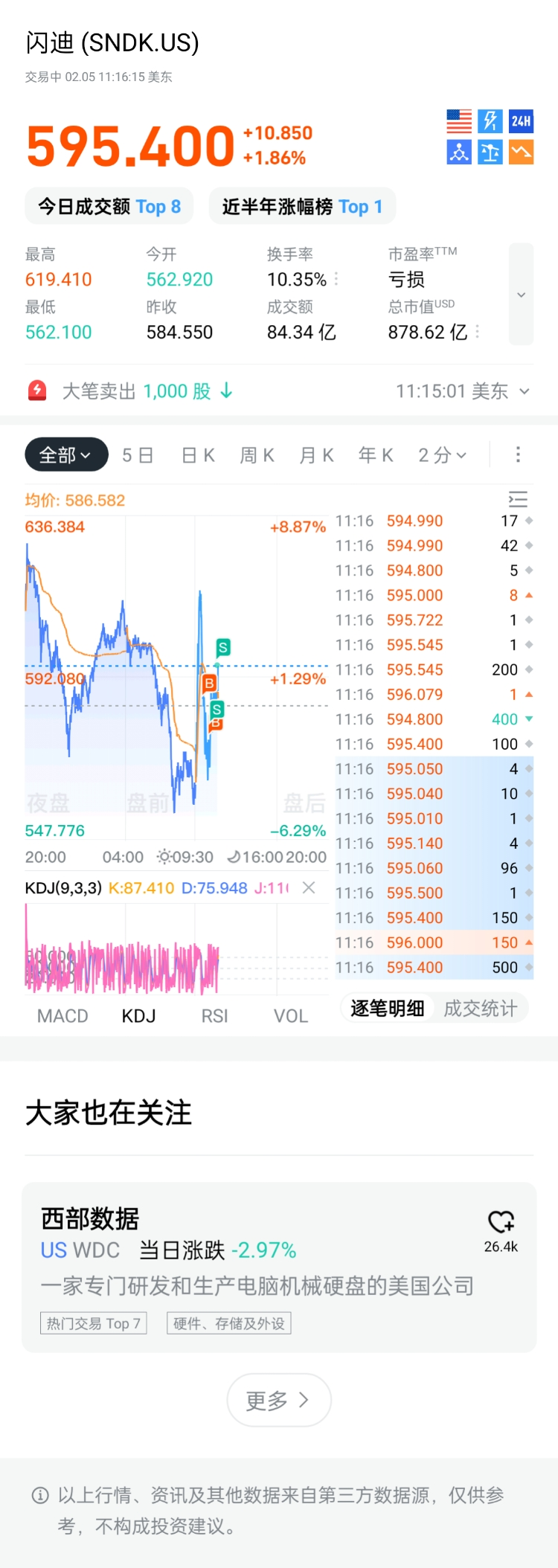Open the 全部 chart range dropdown
This screenshot has width=558, height=1568.
[x=66, y=454]
